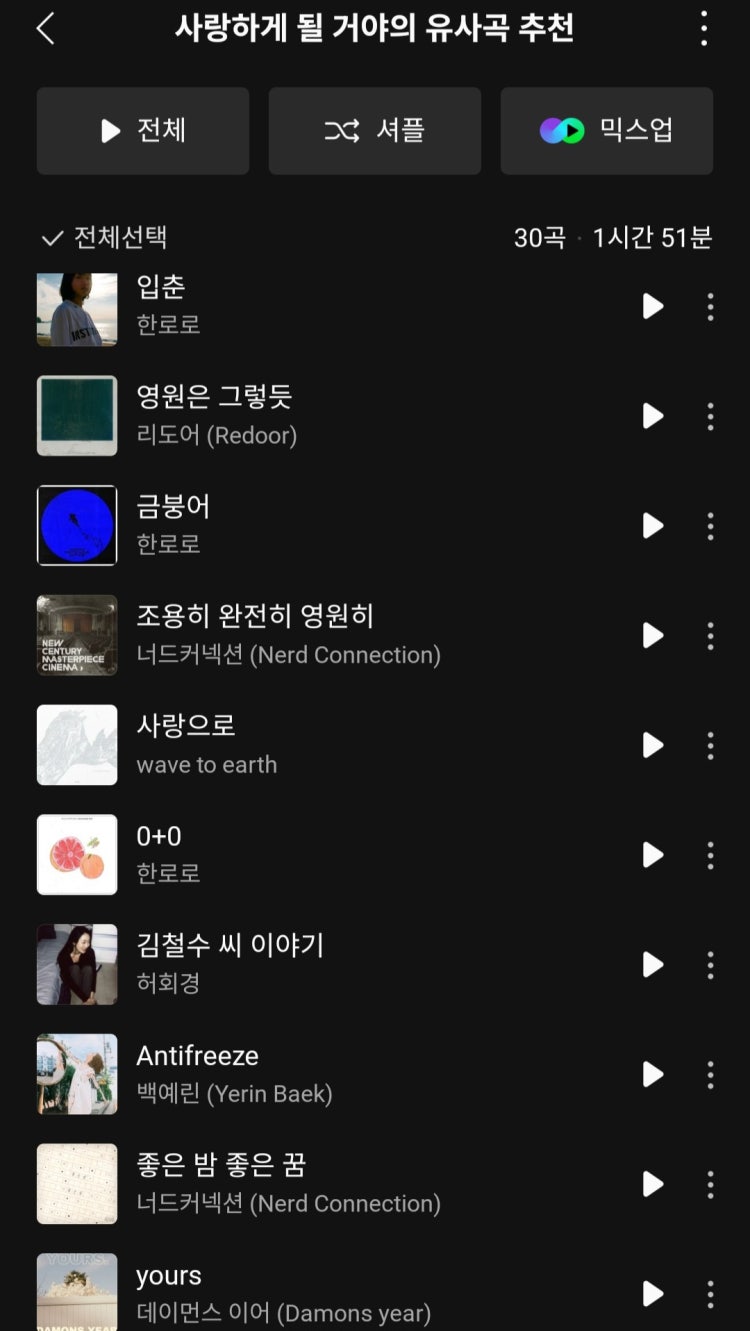Viewport: 750px width, 1331px height.
Task: Play 사랑으로 by wave to earth
Action: coord(653,745)
